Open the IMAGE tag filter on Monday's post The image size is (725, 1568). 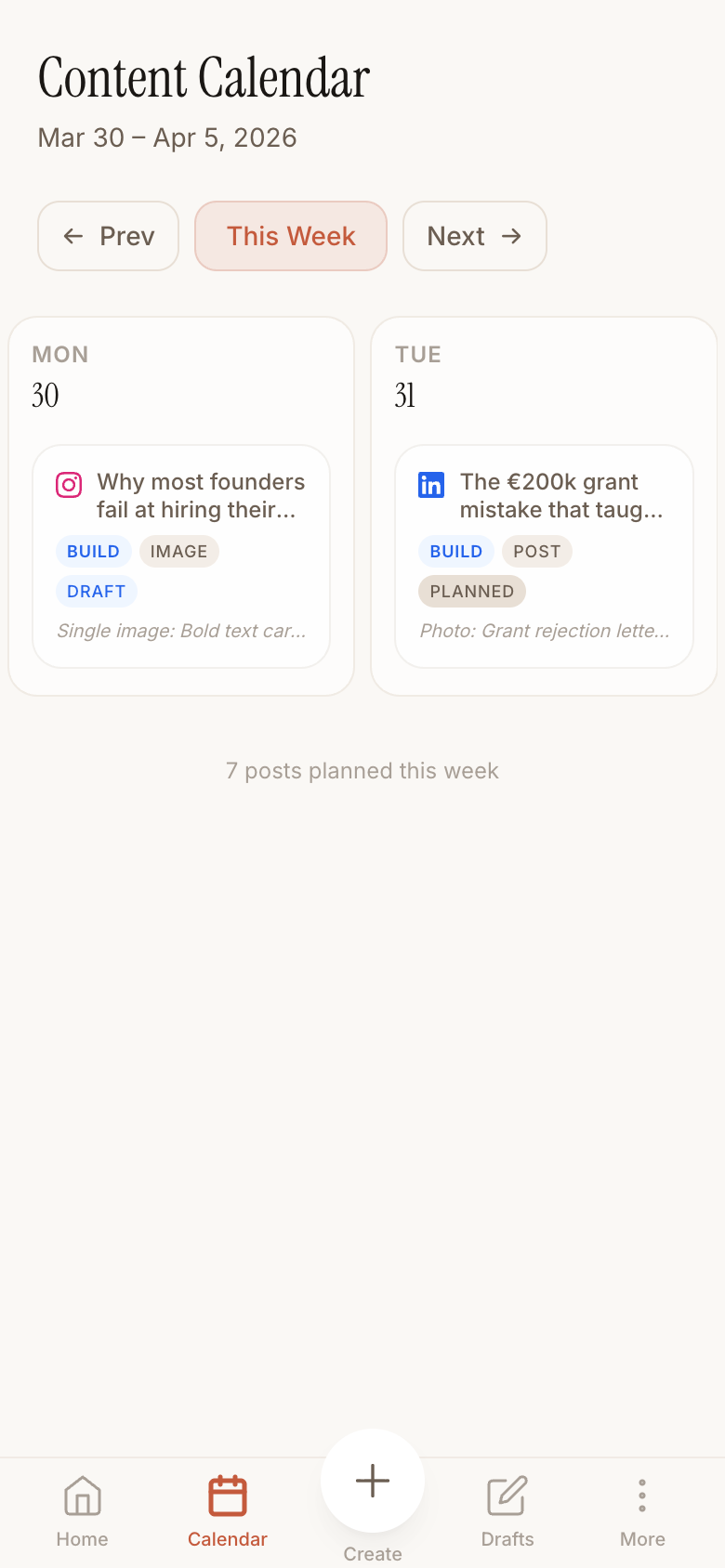[179, 551]
